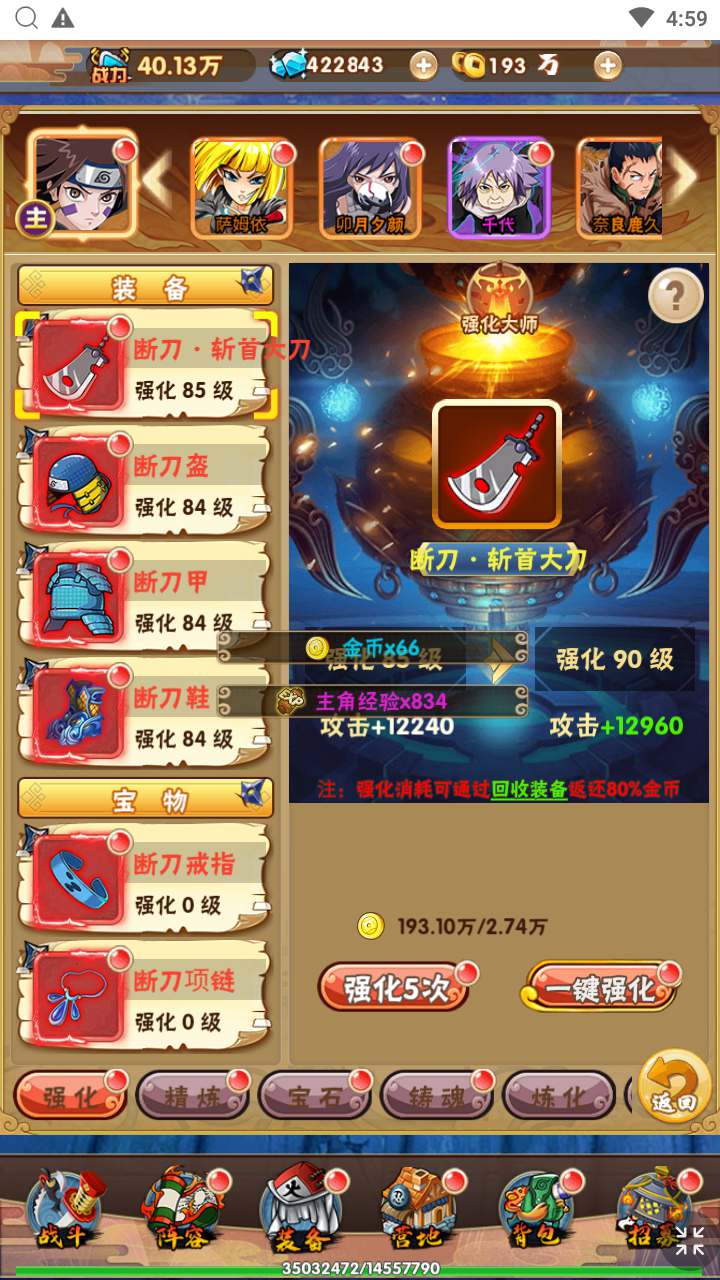Select hero 千代
This screenshot has height=1280, width=720.
coord(497,187)
